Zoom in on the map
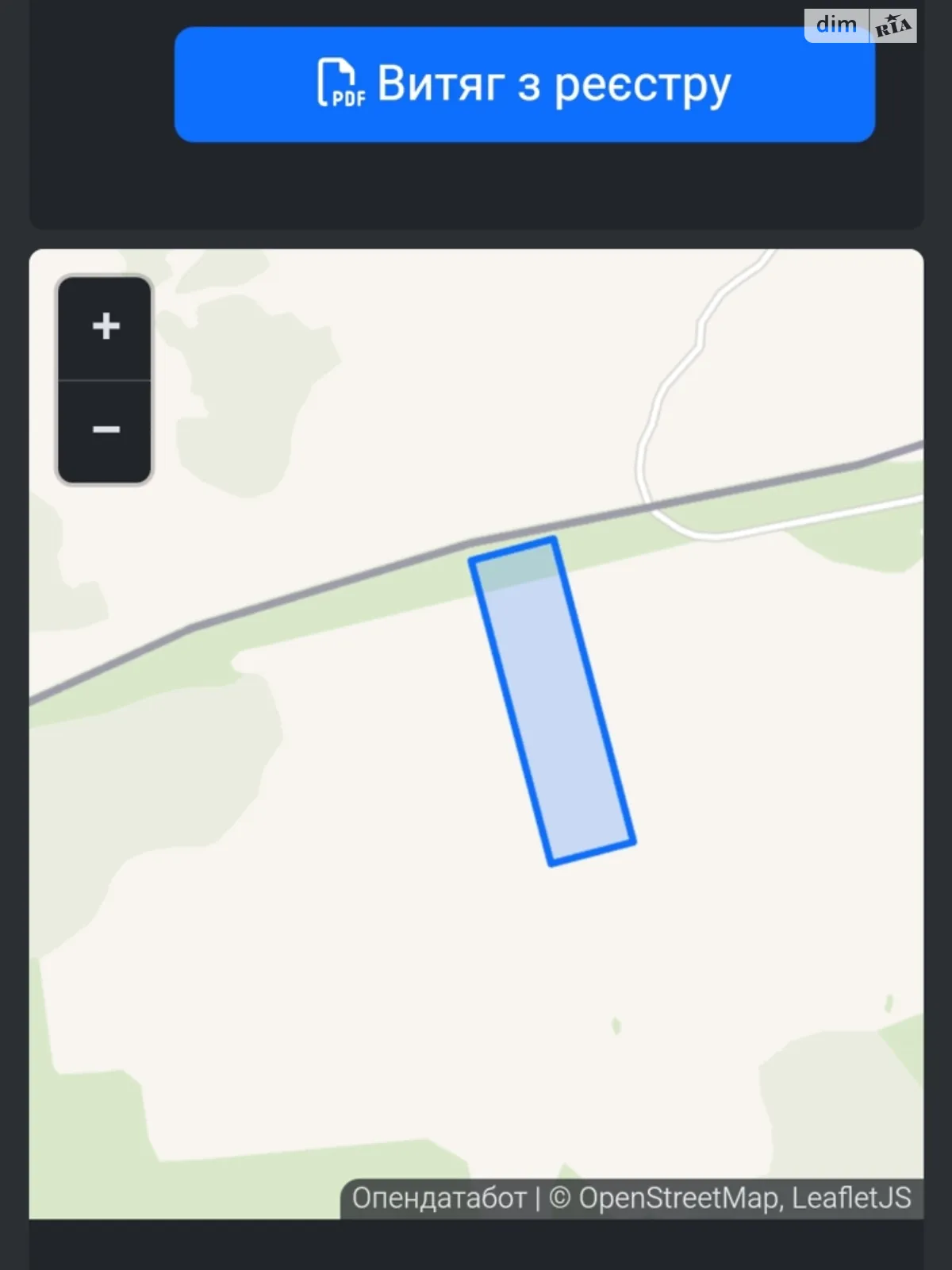Image resolution: width=952 pixels, height=1270 pixels. click(x=105, y=327)
